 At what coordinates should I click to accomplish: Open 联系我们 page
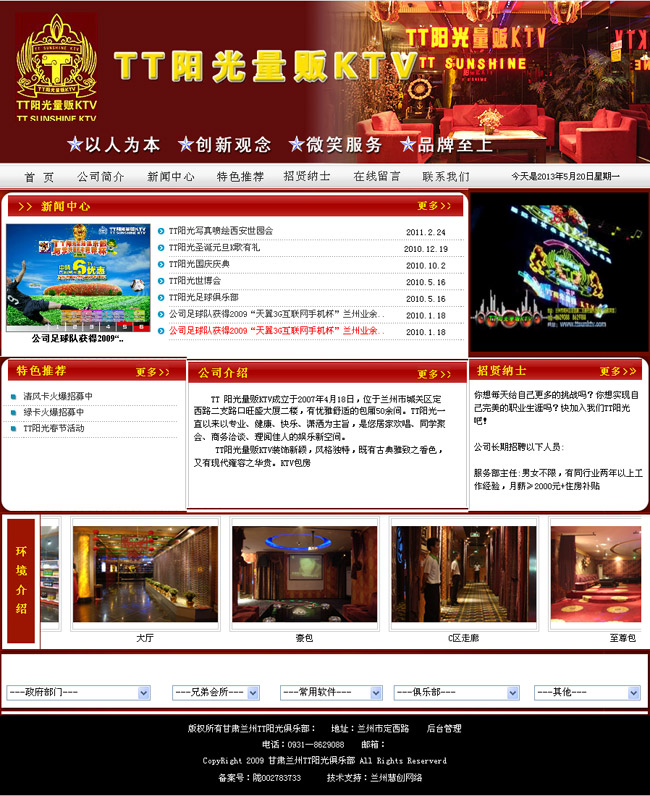click(446, 177)
